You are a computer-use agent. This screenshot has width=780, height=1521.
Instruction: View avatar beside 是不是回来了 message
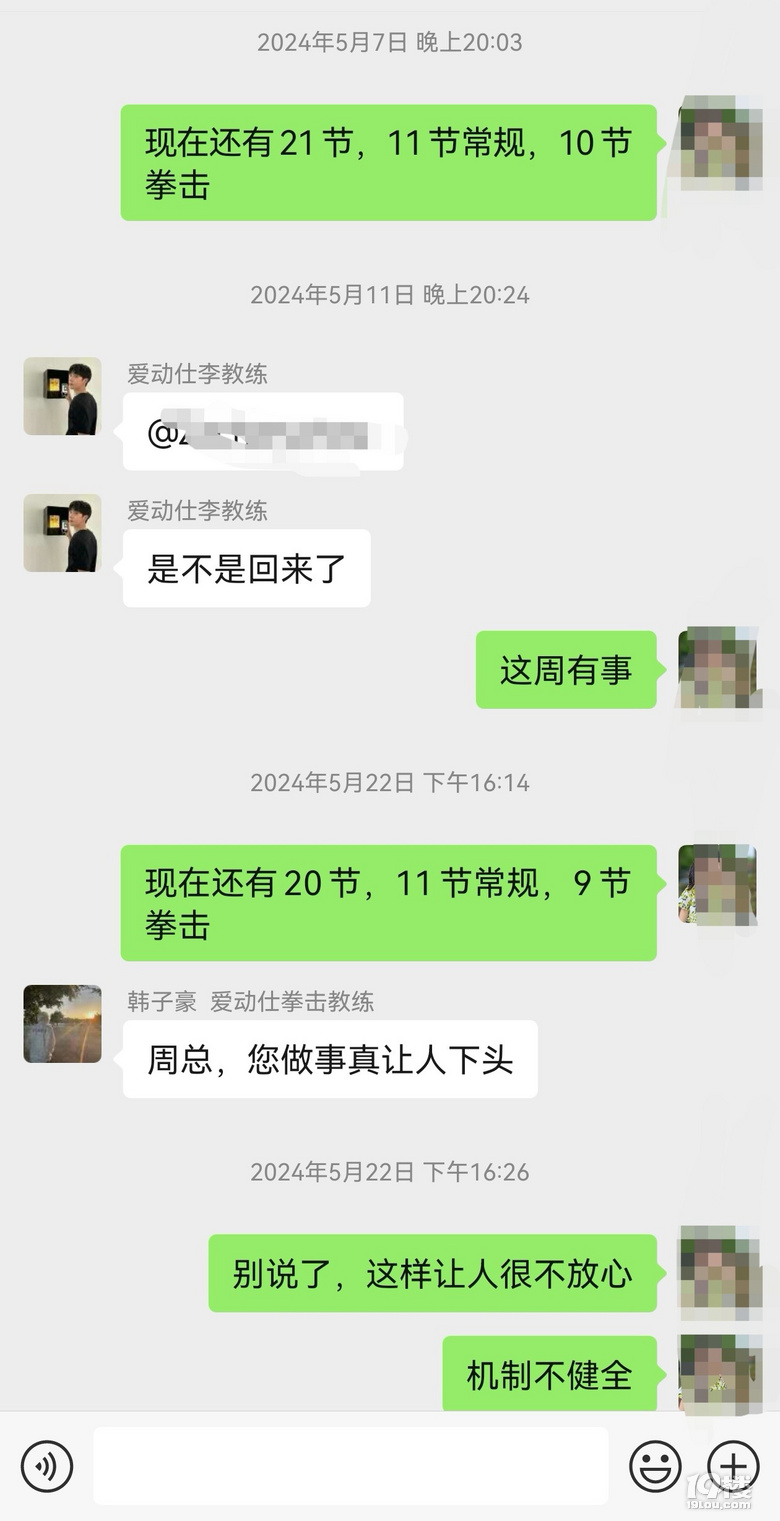[x=62, y=532]
